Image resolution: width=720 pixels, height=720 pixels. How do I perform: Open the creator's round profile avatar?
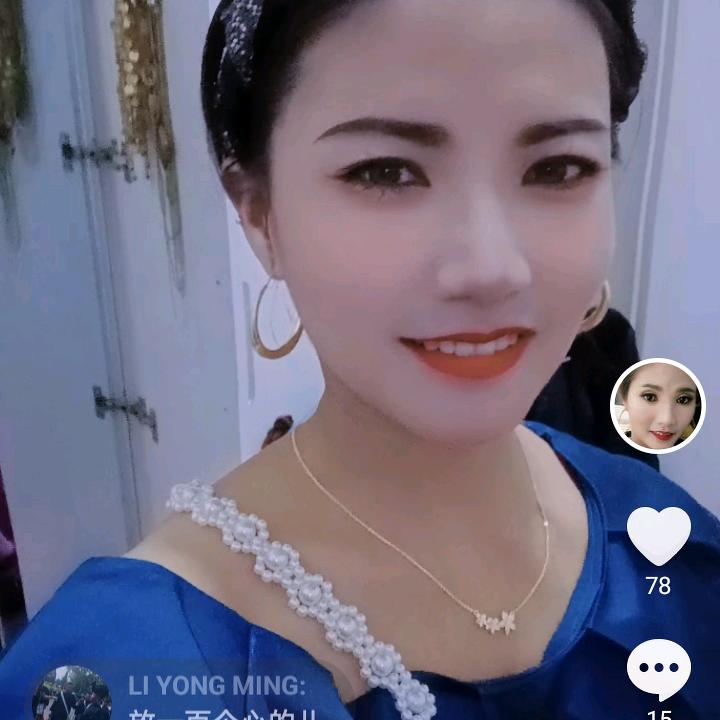click(x=657, y=406)
